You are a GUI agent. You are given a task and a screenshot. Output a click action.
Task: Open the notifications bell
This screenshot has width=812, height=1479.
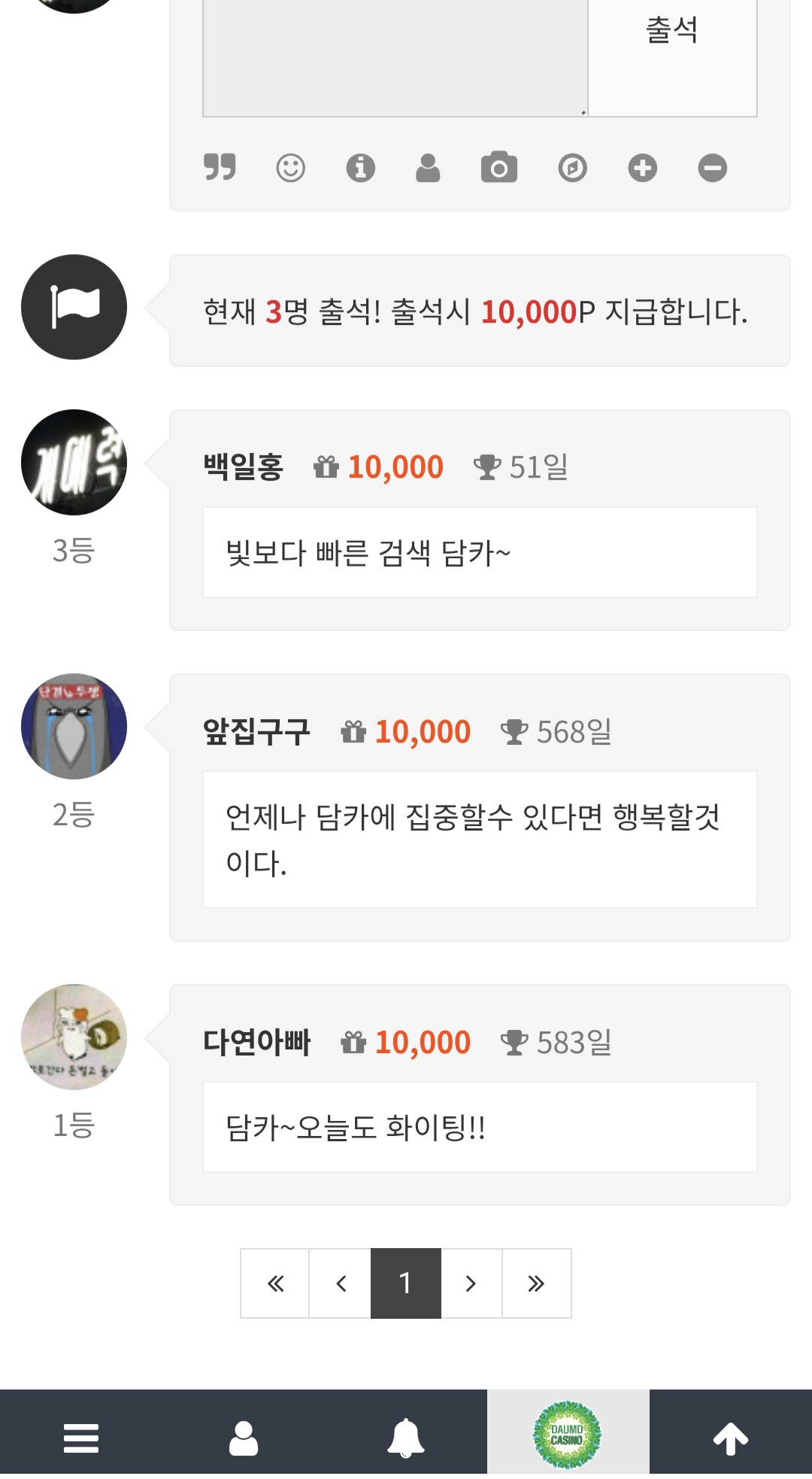(405, 1438)
